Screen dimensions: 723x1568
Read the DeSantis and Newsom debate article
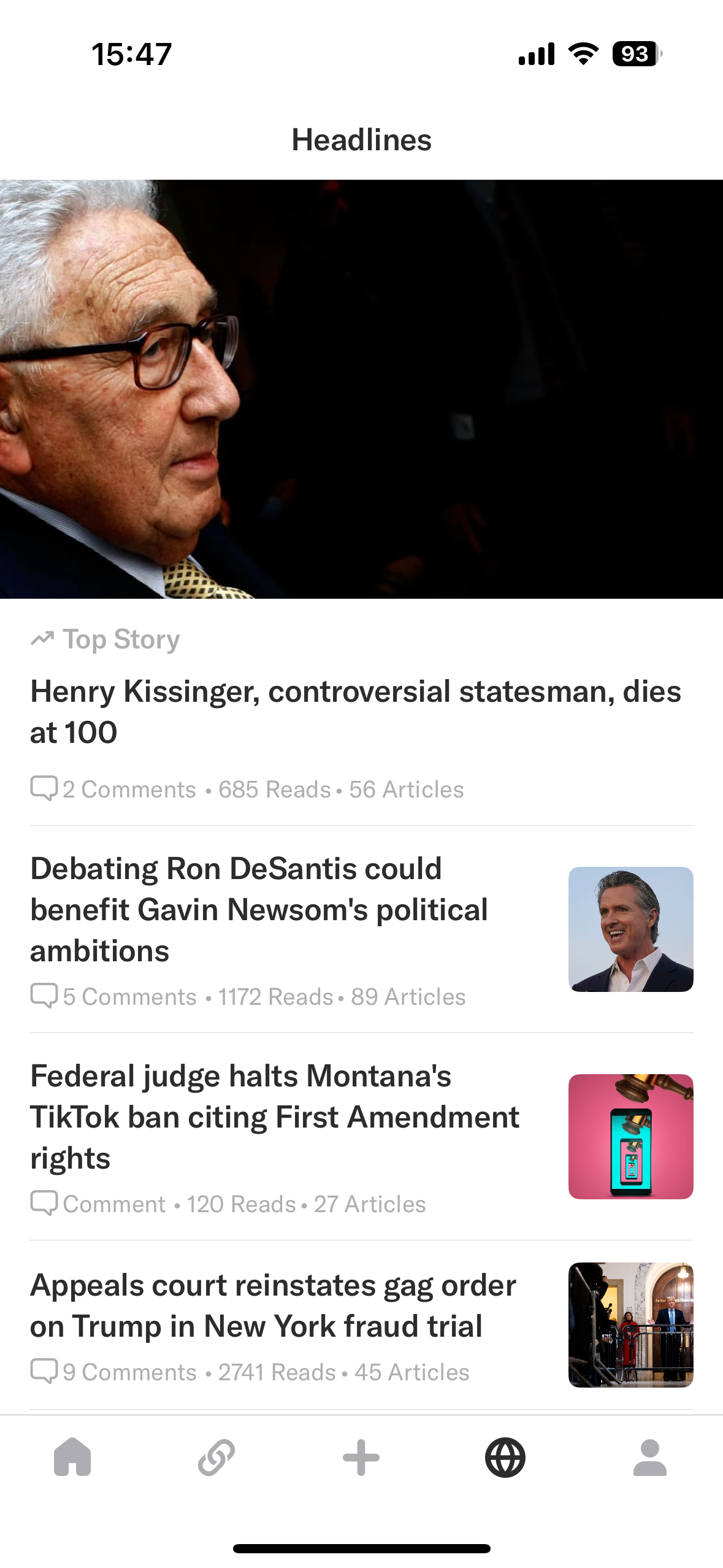259,909
